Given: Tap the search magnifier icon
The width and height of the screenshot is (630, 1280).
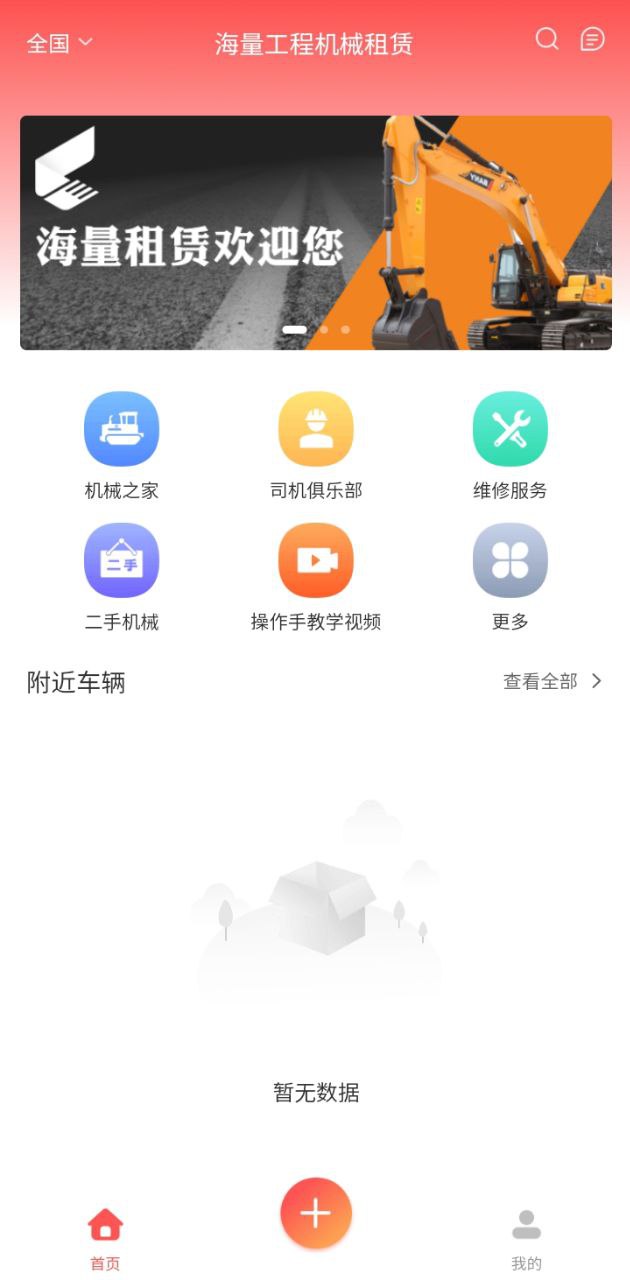Looking at the screenshot, I should click(547, 39).
